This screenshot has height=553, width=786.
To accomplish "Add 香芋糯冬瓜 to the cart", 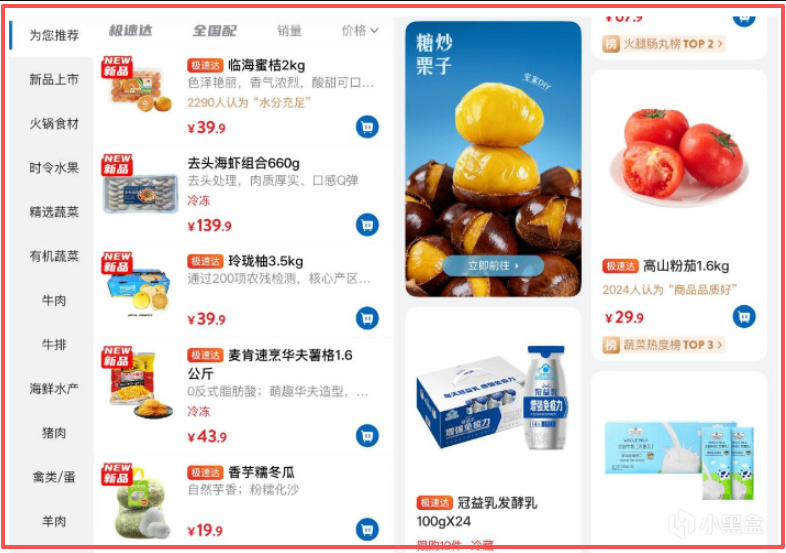I will point(367,529).
